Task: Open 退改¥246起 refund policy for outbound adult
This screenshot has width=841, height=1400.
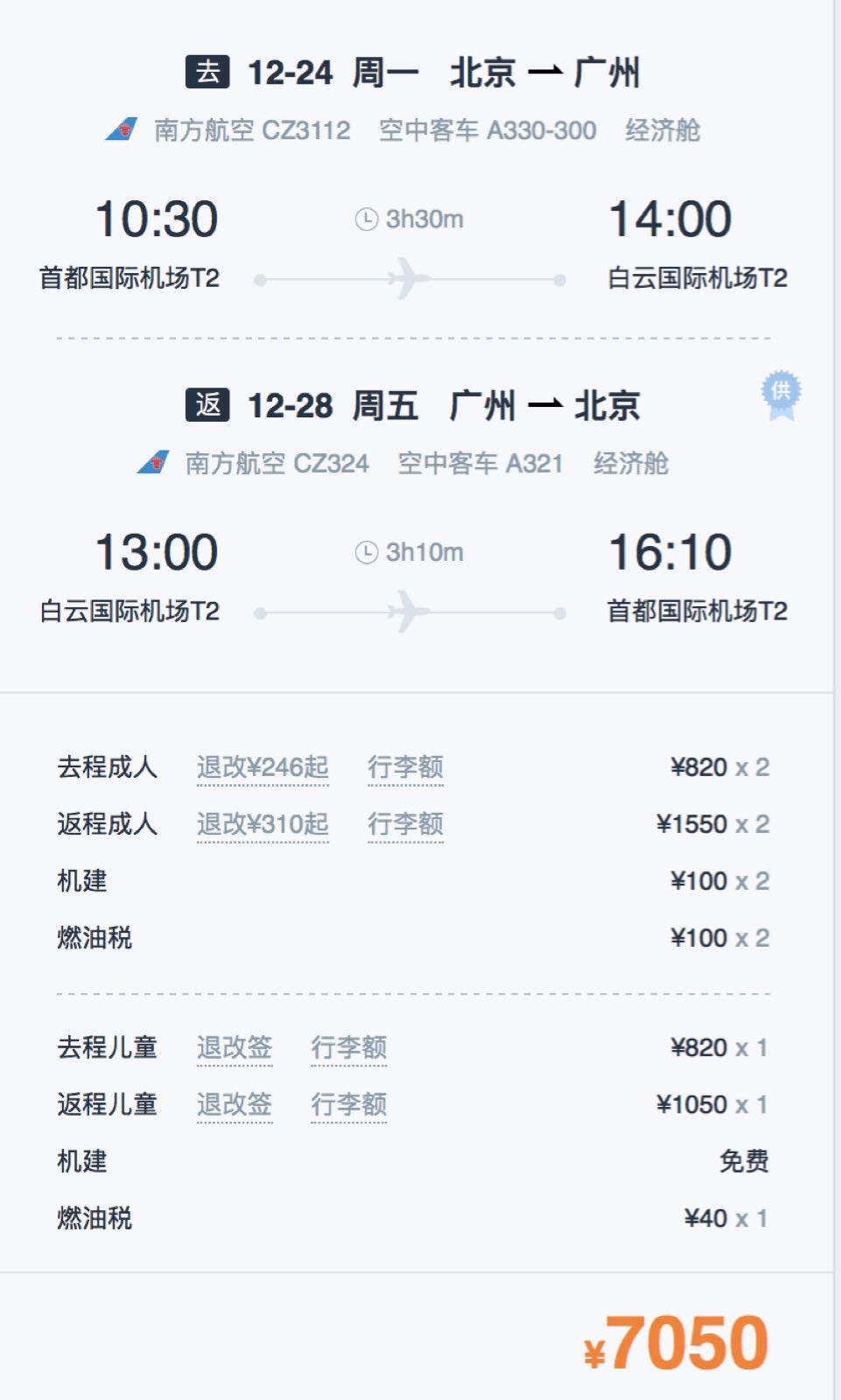Action: pyautogui.click(x=263, y=767)
